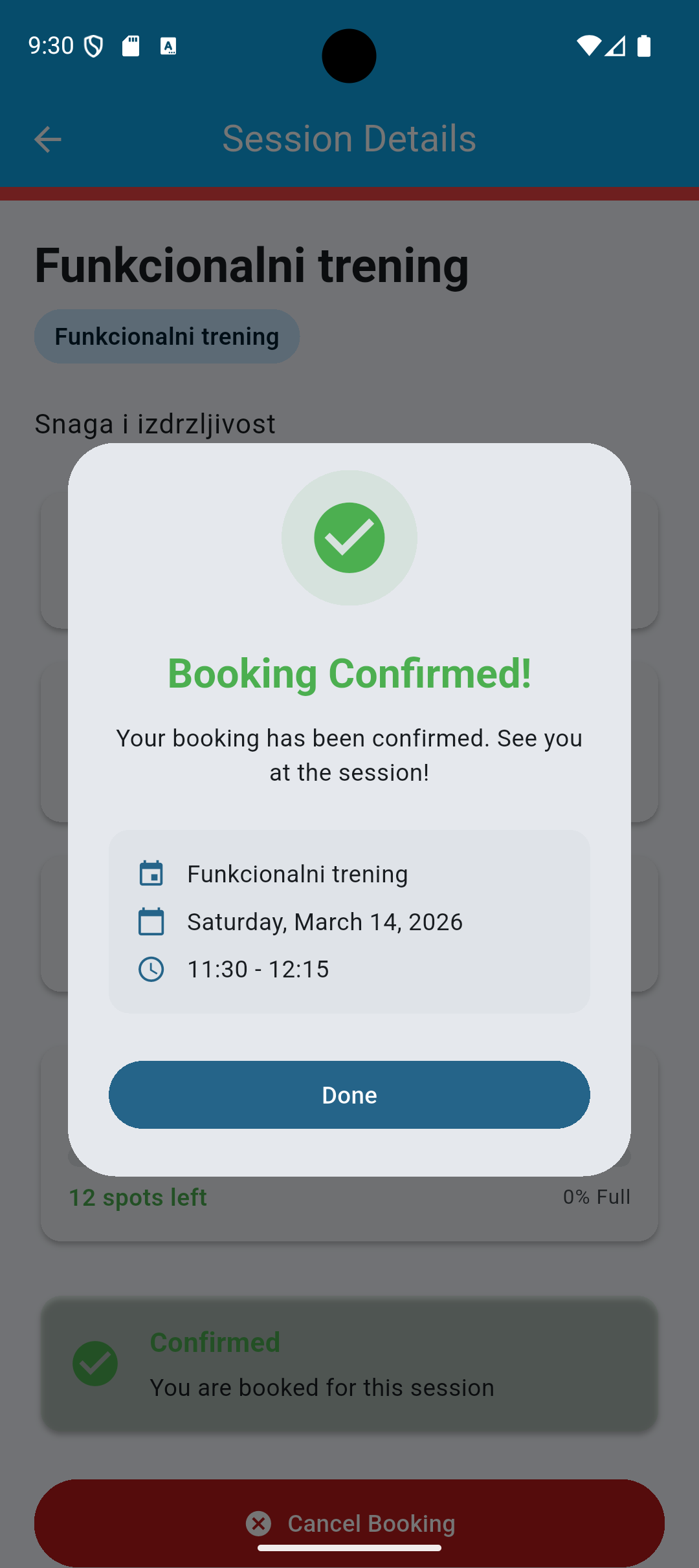Select the Funkcionalni trening chip
Viewport: 699px width, 1568px height.
[166, 336]
